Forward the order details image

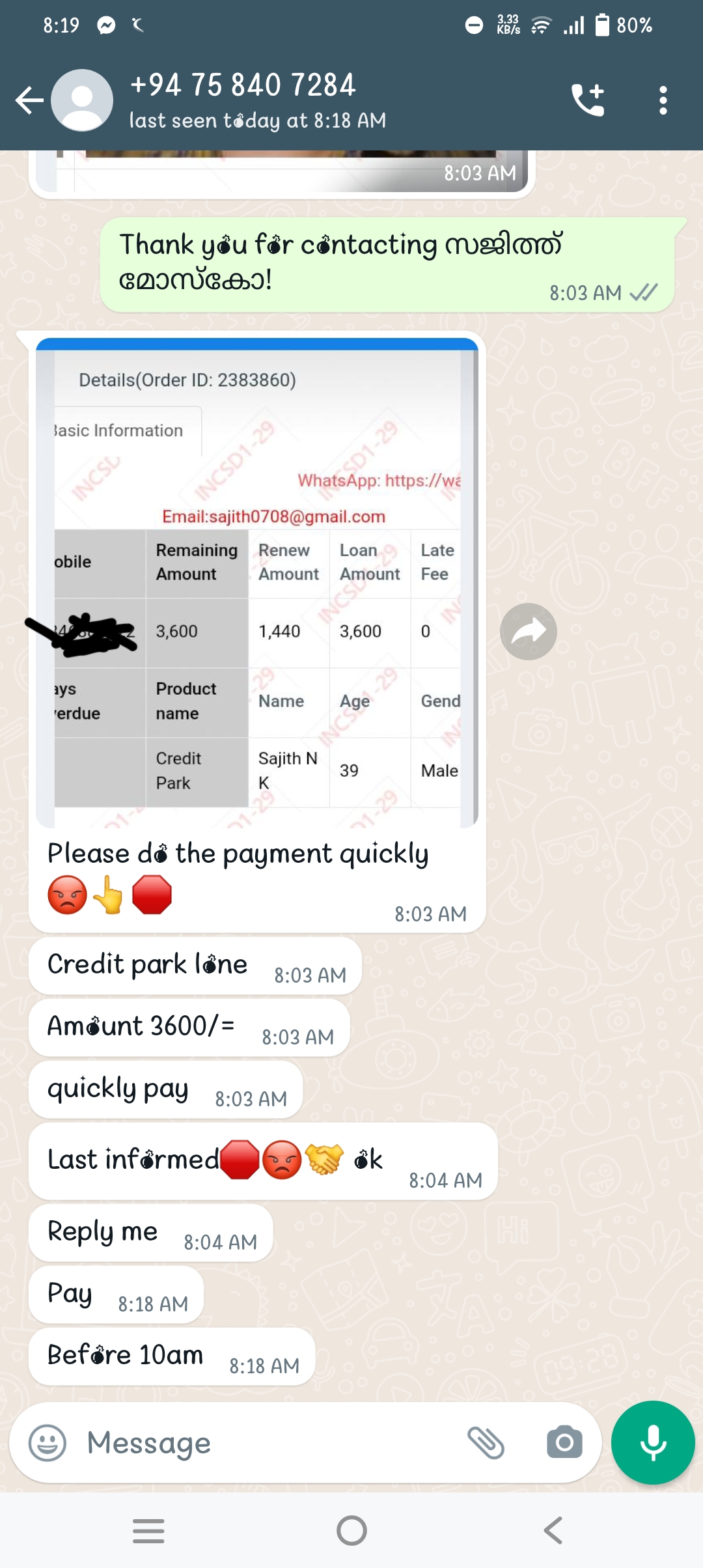pyautogui.click(x=528, y=631)
